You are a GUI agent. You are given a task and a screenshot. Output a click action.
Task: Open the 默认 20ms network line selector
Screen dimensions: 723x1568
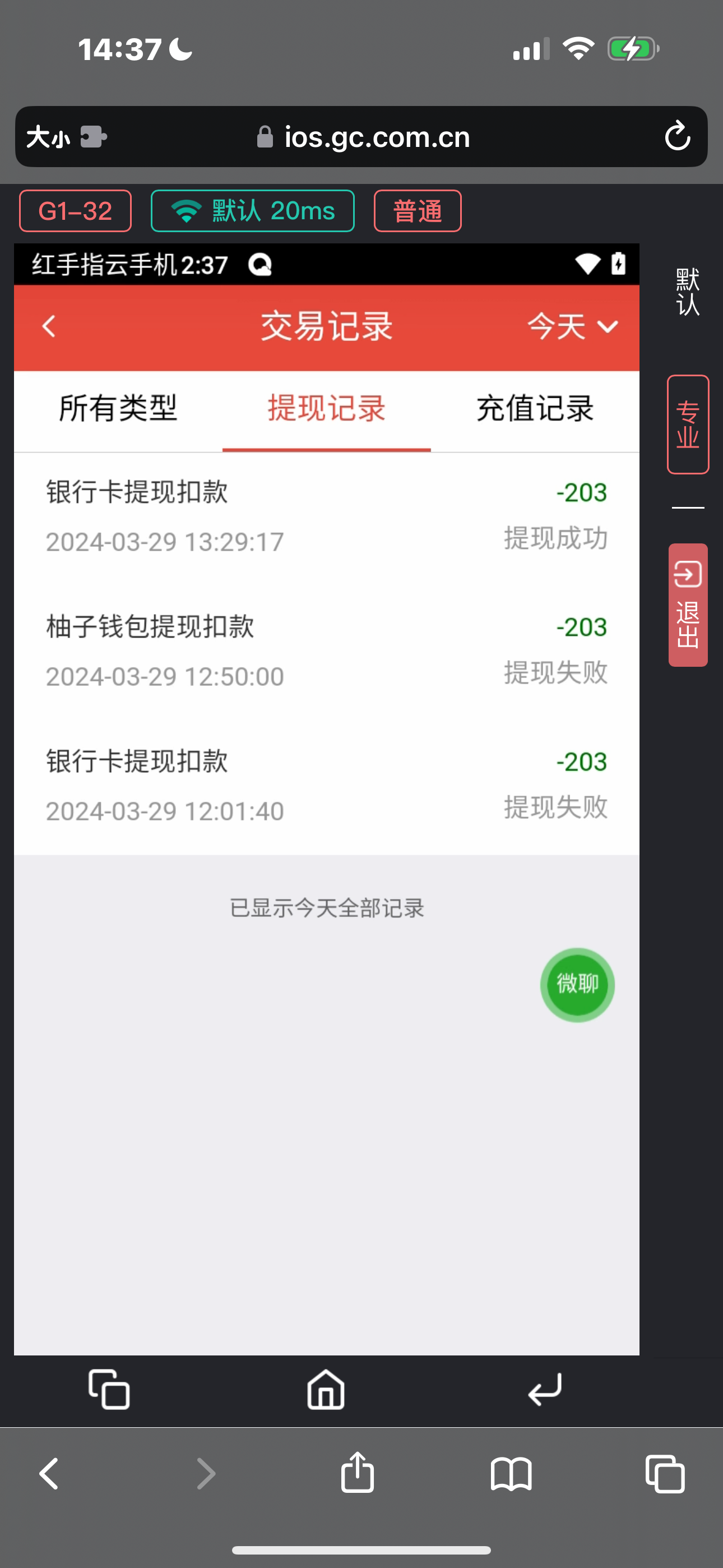click(253, 211)
